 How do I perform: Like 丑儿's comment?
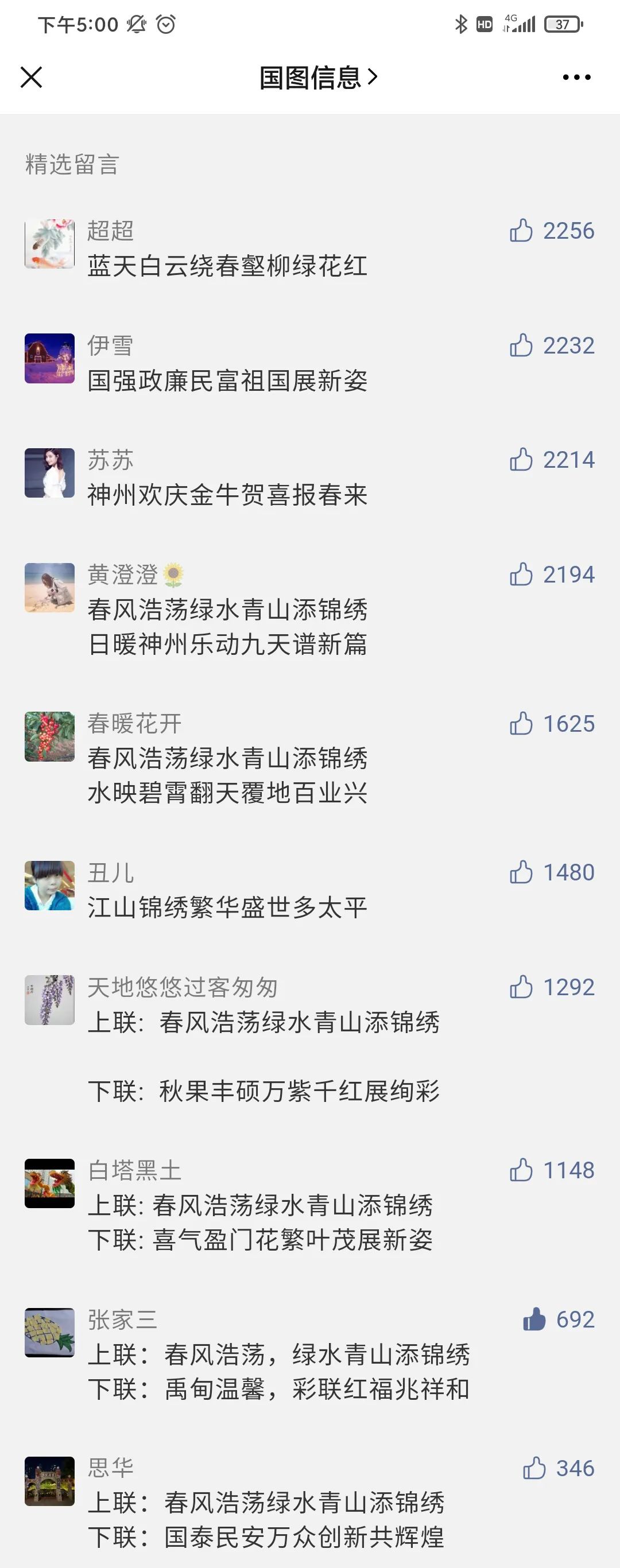pyautogui.click(x=521, y=872)
